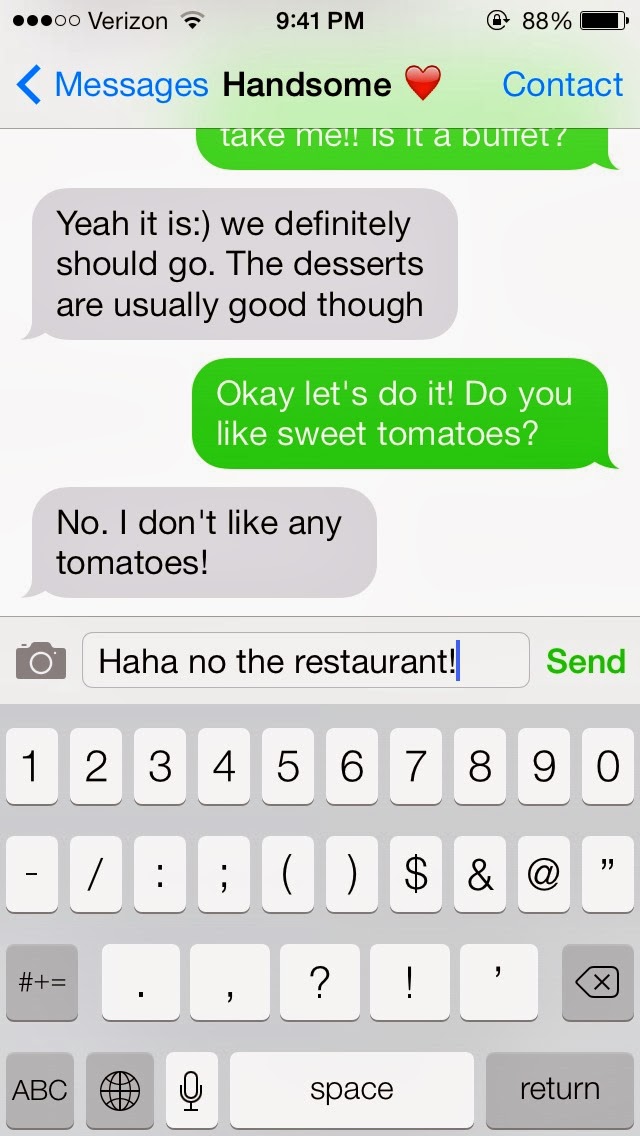This screenshot has height=1136, width=640.
Task: Change keyboard language with the globe key
Action: [x=120, y=1089]
